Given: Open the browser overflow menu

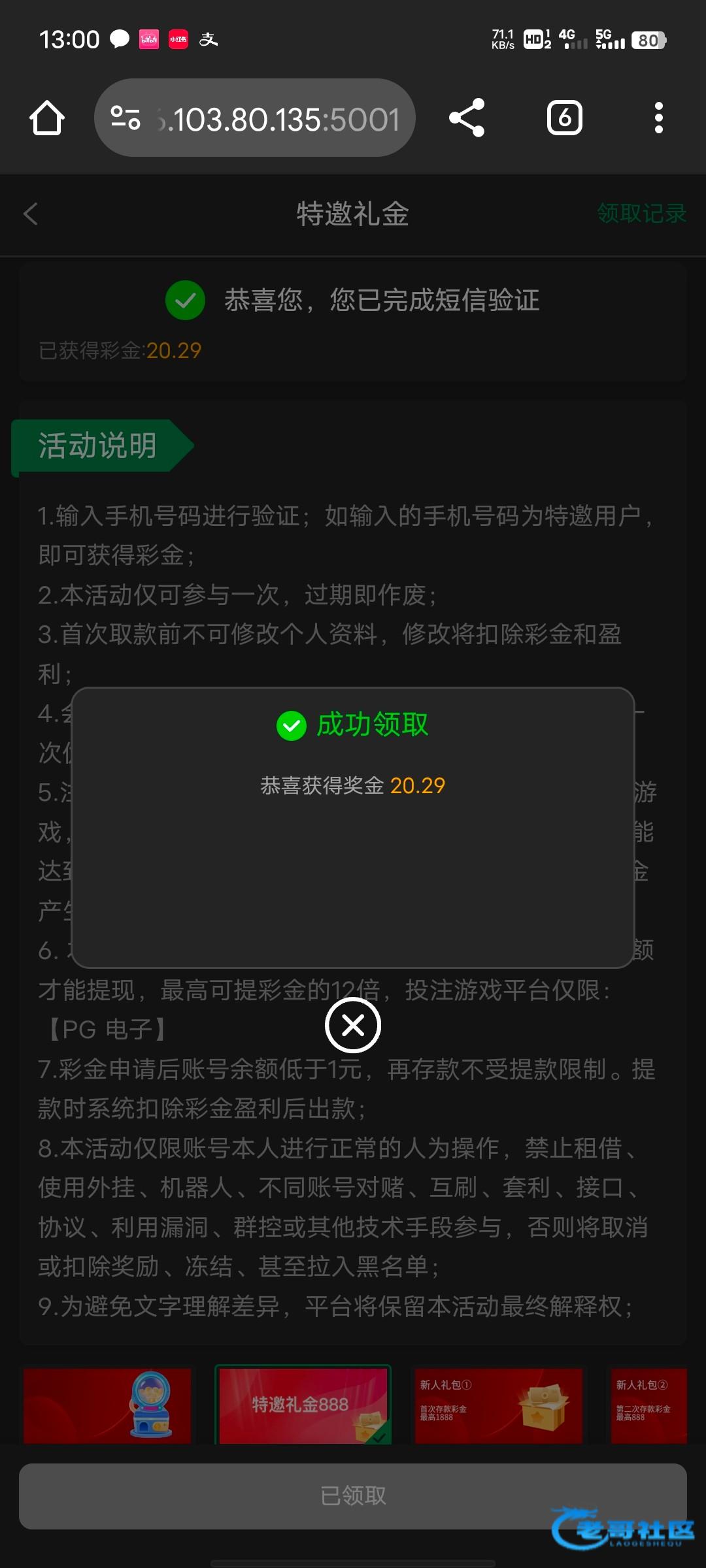Looking at the screenshot, I should point(658,118).
